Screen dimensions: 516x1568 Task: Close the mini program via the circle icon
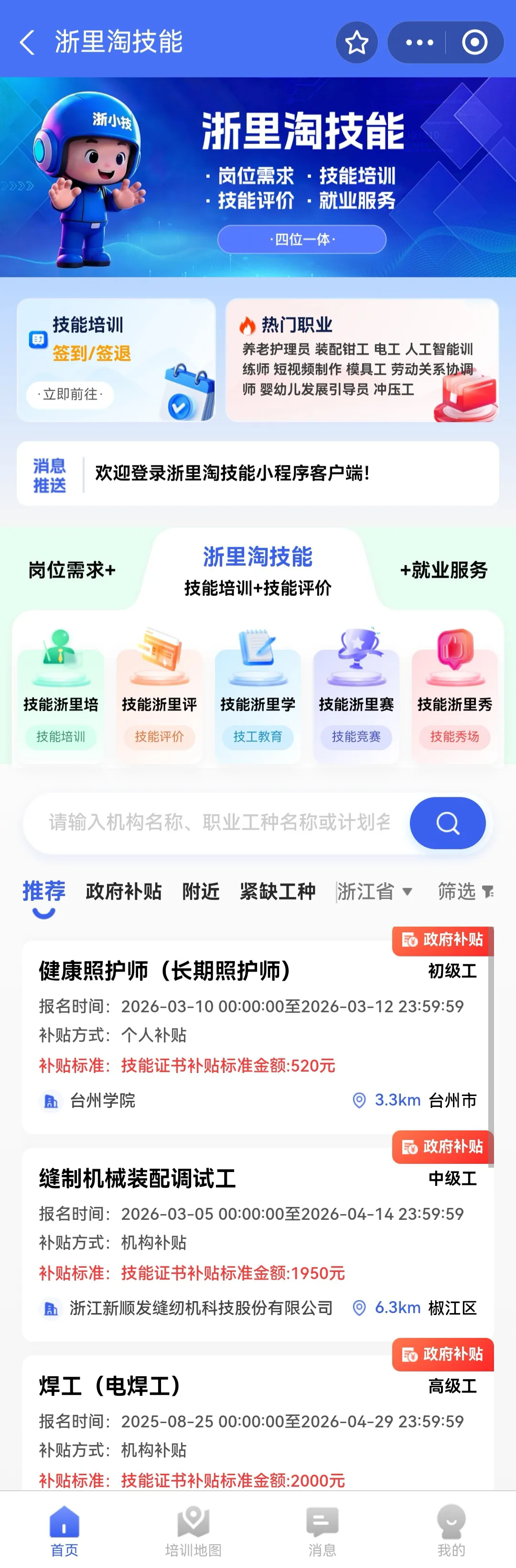pos(474,43)
